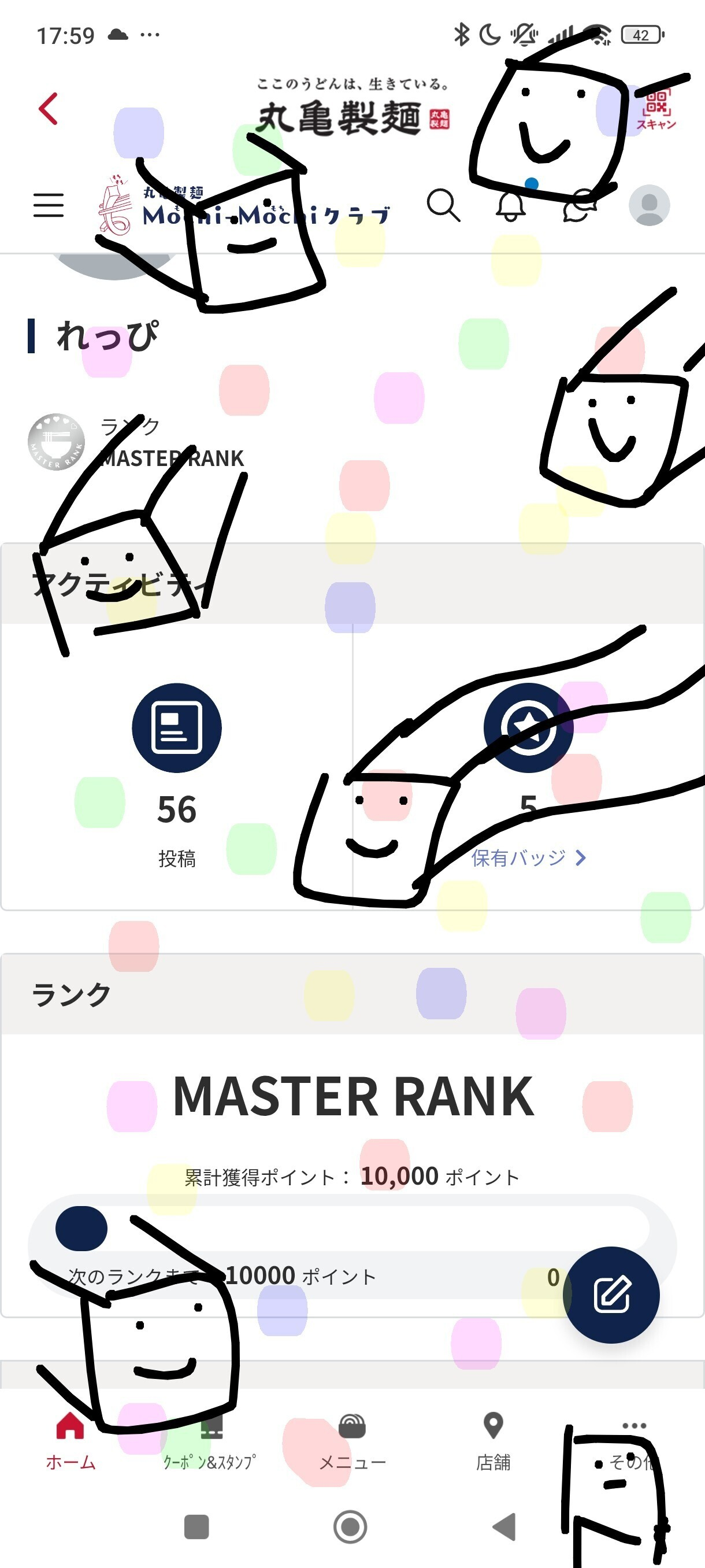Open search with the magnifier icon
Screen dimensions: 705x1568
tap(443, 205)
